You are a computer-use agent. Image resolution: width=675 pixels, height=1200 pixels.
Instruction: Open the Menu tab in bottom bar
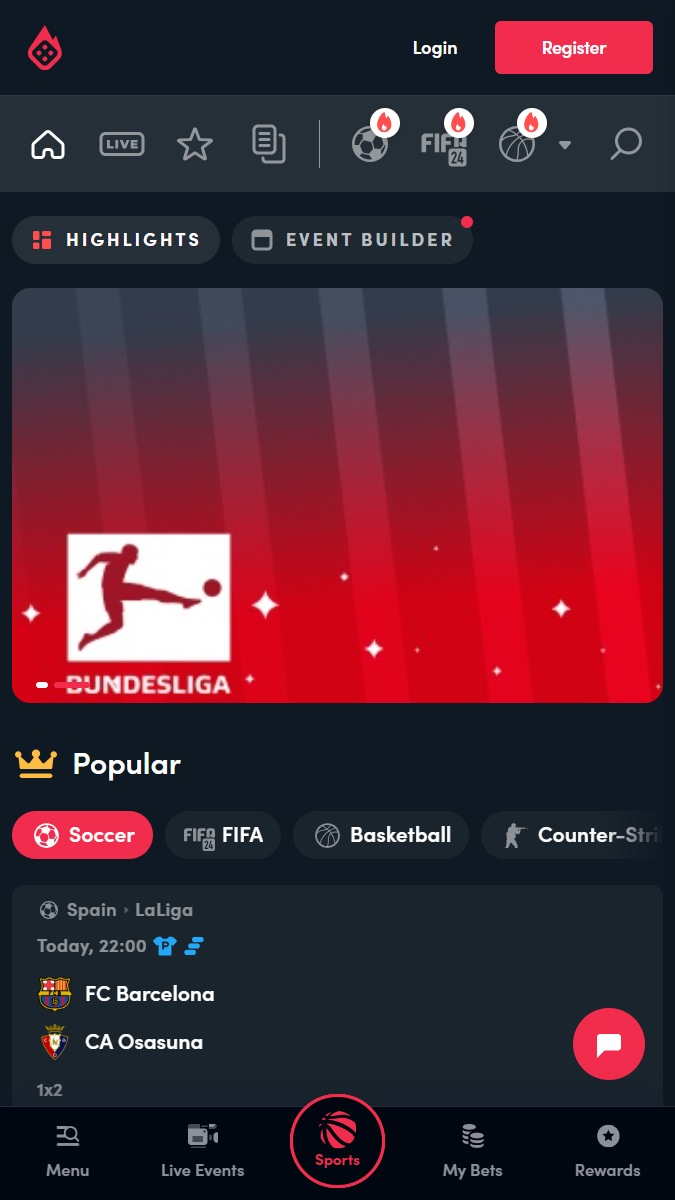(67, 1152)
